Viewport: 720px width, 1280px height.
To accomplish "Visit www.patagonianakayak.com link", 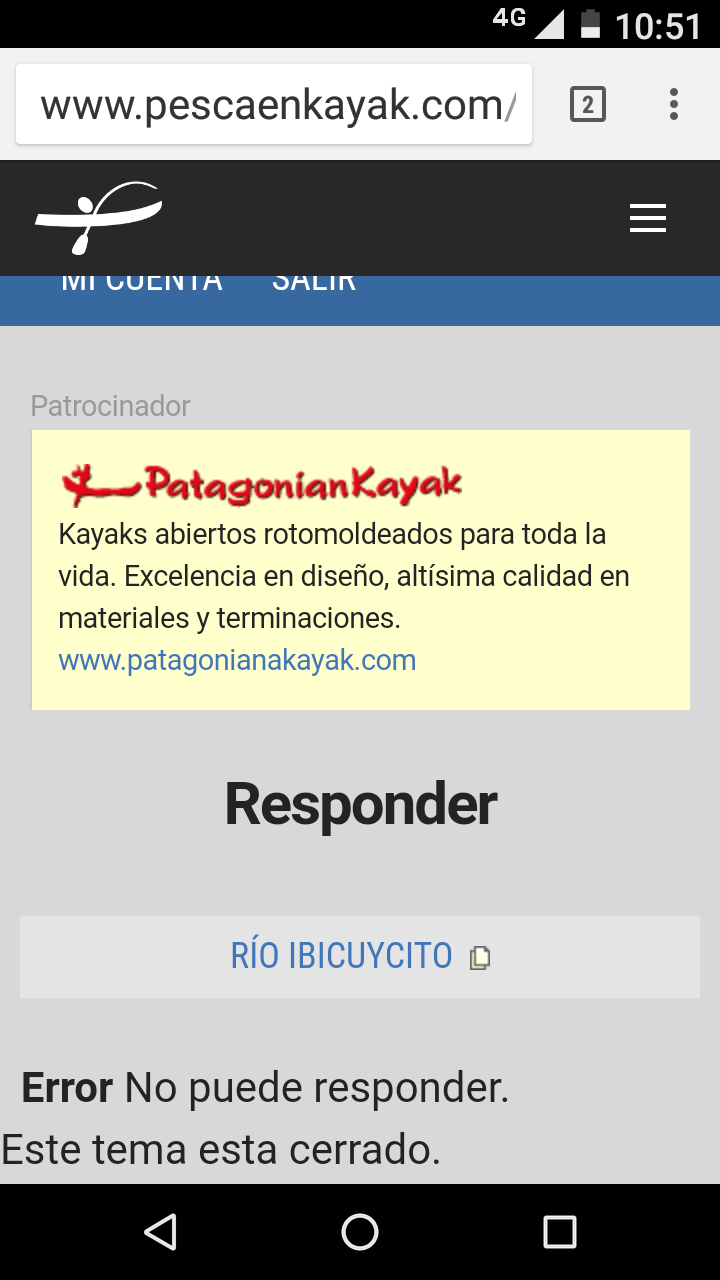I will pyautogui.click(x=237, y=661).
